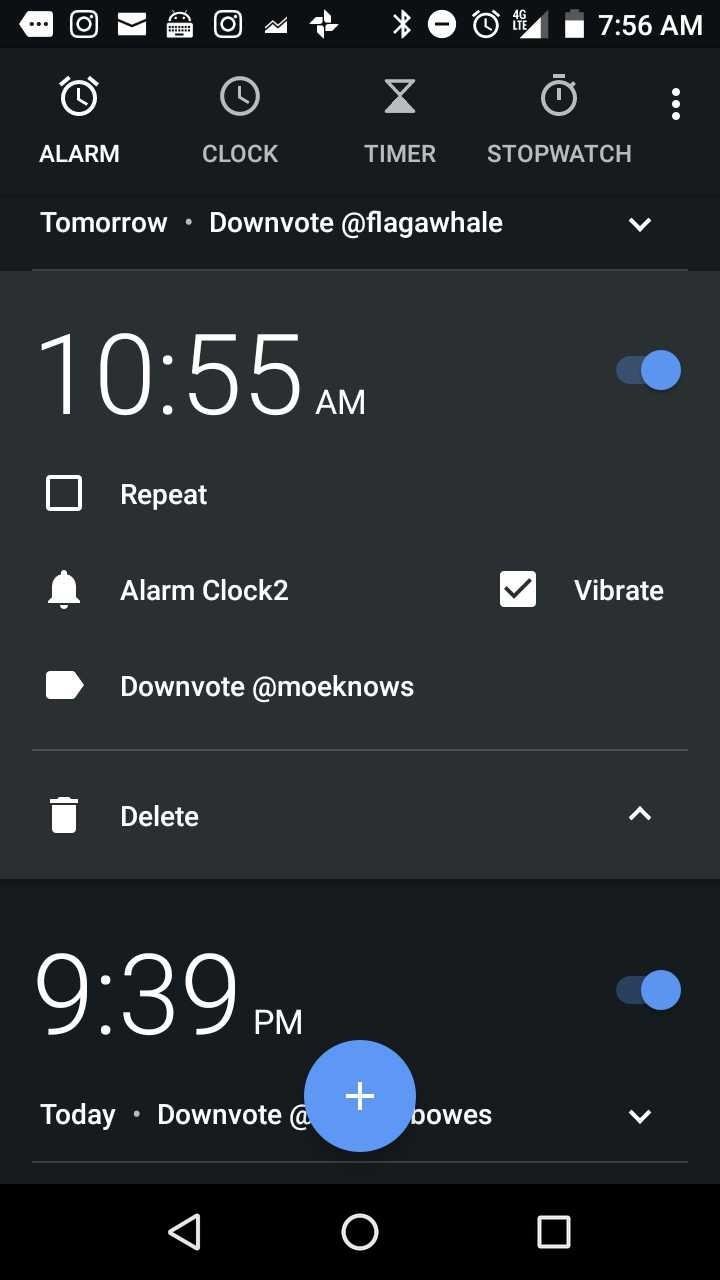Add a new alarm
Image resolution: width=720 pixels, height=1280 pixels.
pyautogui.click(x=360, y=1096)
